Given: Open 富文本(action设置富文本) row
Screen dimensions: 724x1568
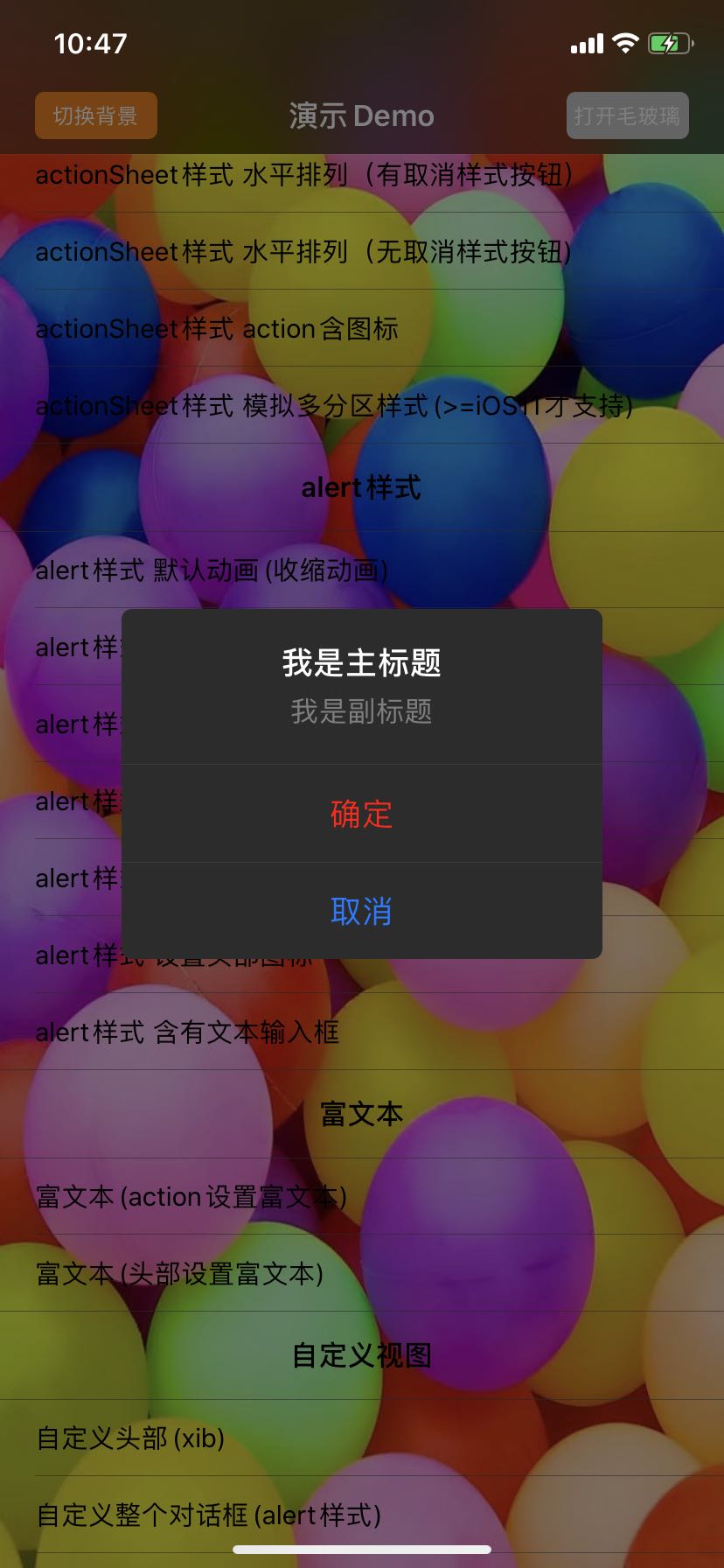Looking at the screenshot, I should 362,1196.
